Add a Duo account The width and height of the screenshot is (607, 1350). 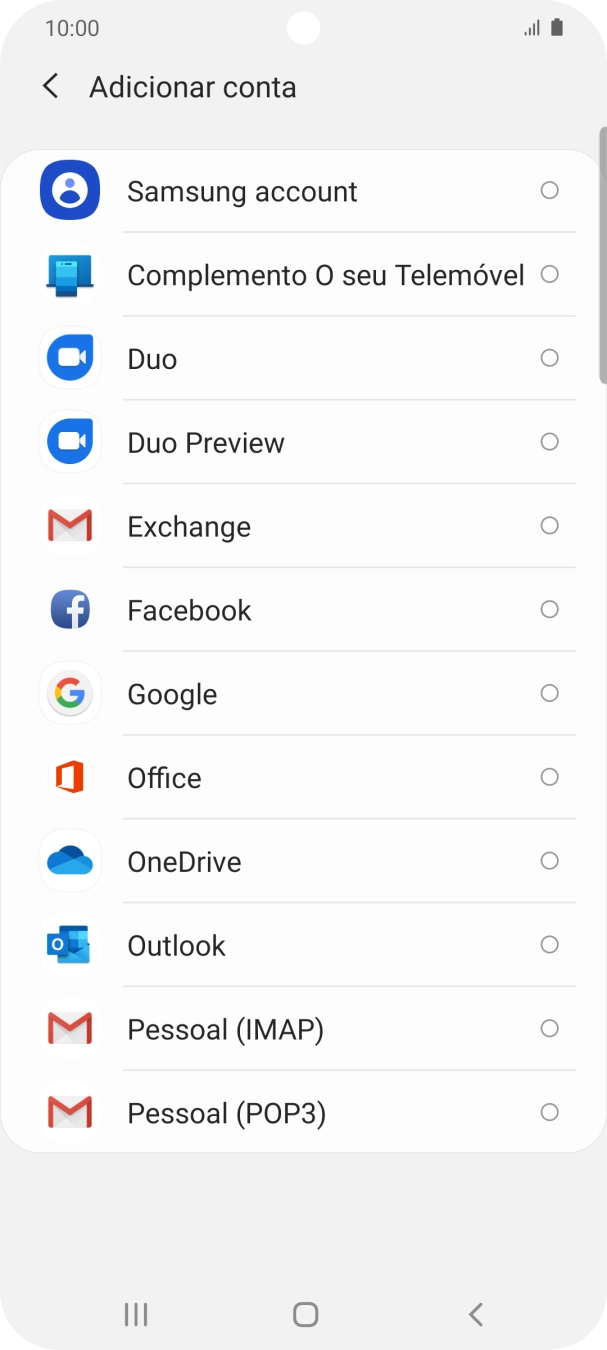pyautogui.click(x=153, y=359)
